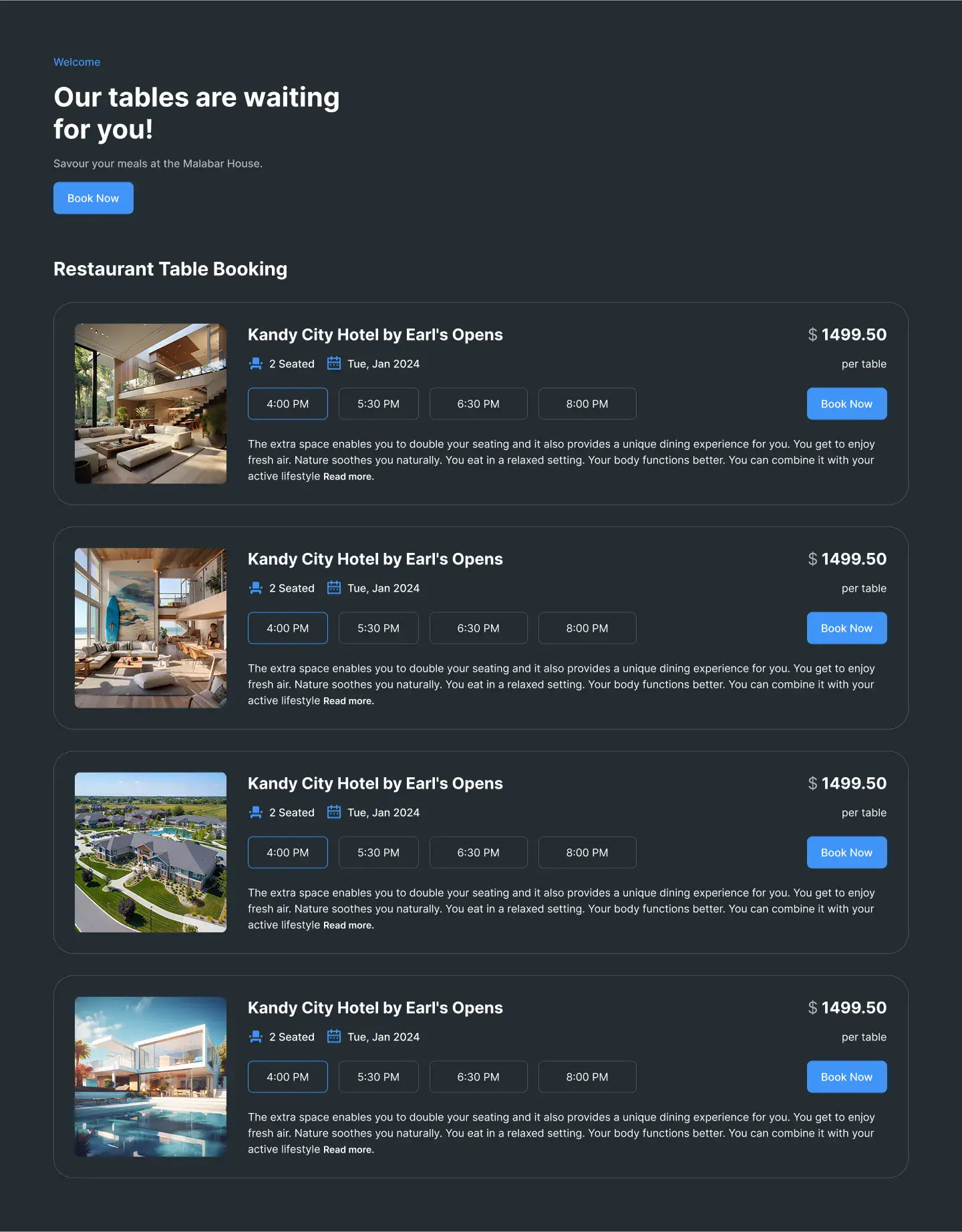Open the aerial resort view photo
This screenshot has width=962, height=1232.
150,853
